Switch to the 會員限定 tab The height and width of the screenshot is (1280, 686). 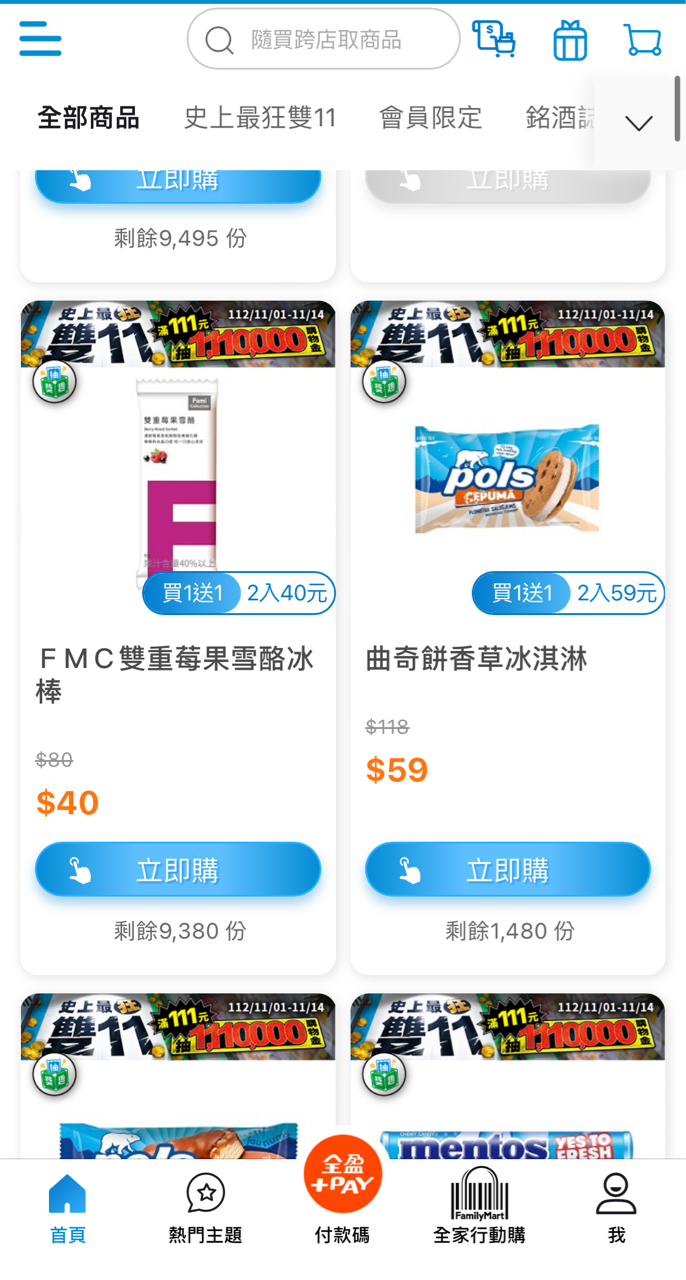click(x=430, y=118)
